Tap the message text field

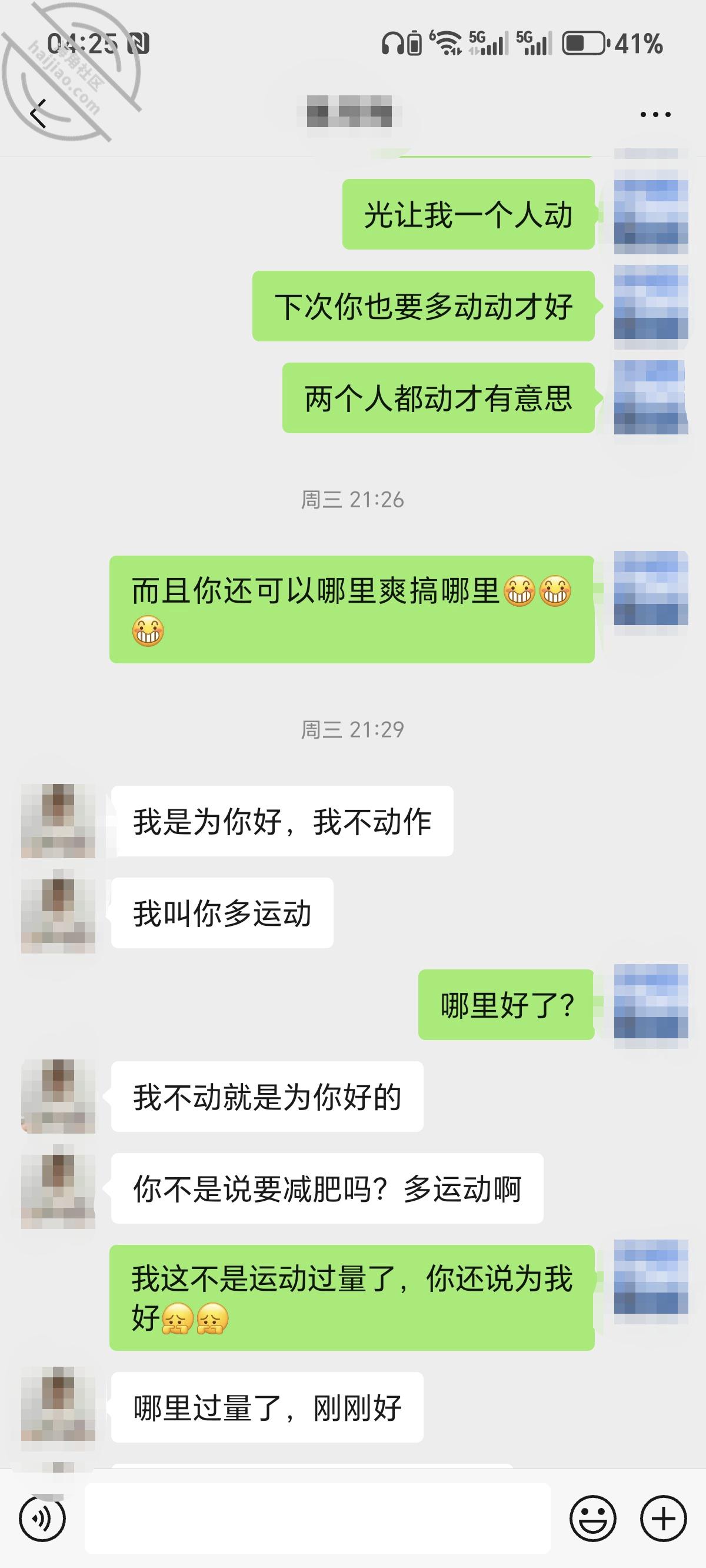point(317,1519)
